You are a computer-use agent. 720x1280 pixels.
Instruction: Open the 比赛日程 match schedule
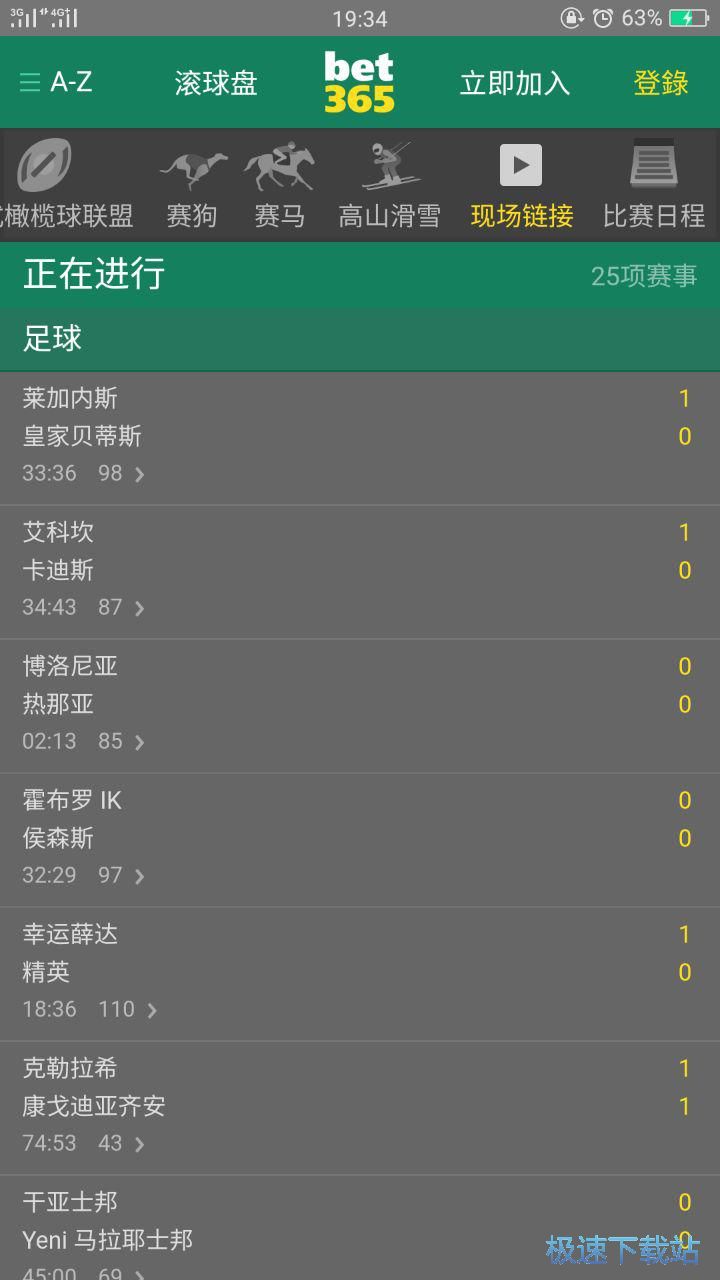coord(654,186)
